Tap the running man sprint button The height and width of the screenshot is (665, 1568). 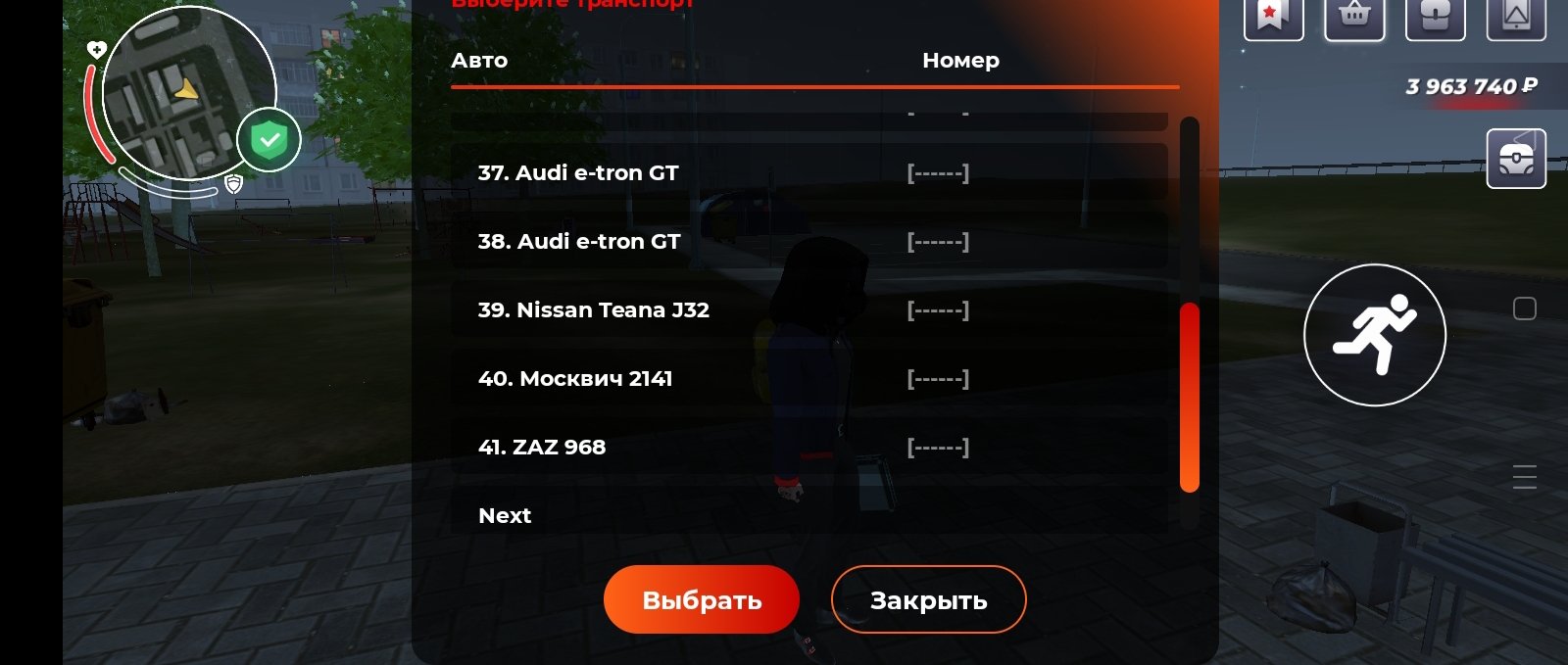tap(1374, 335)
